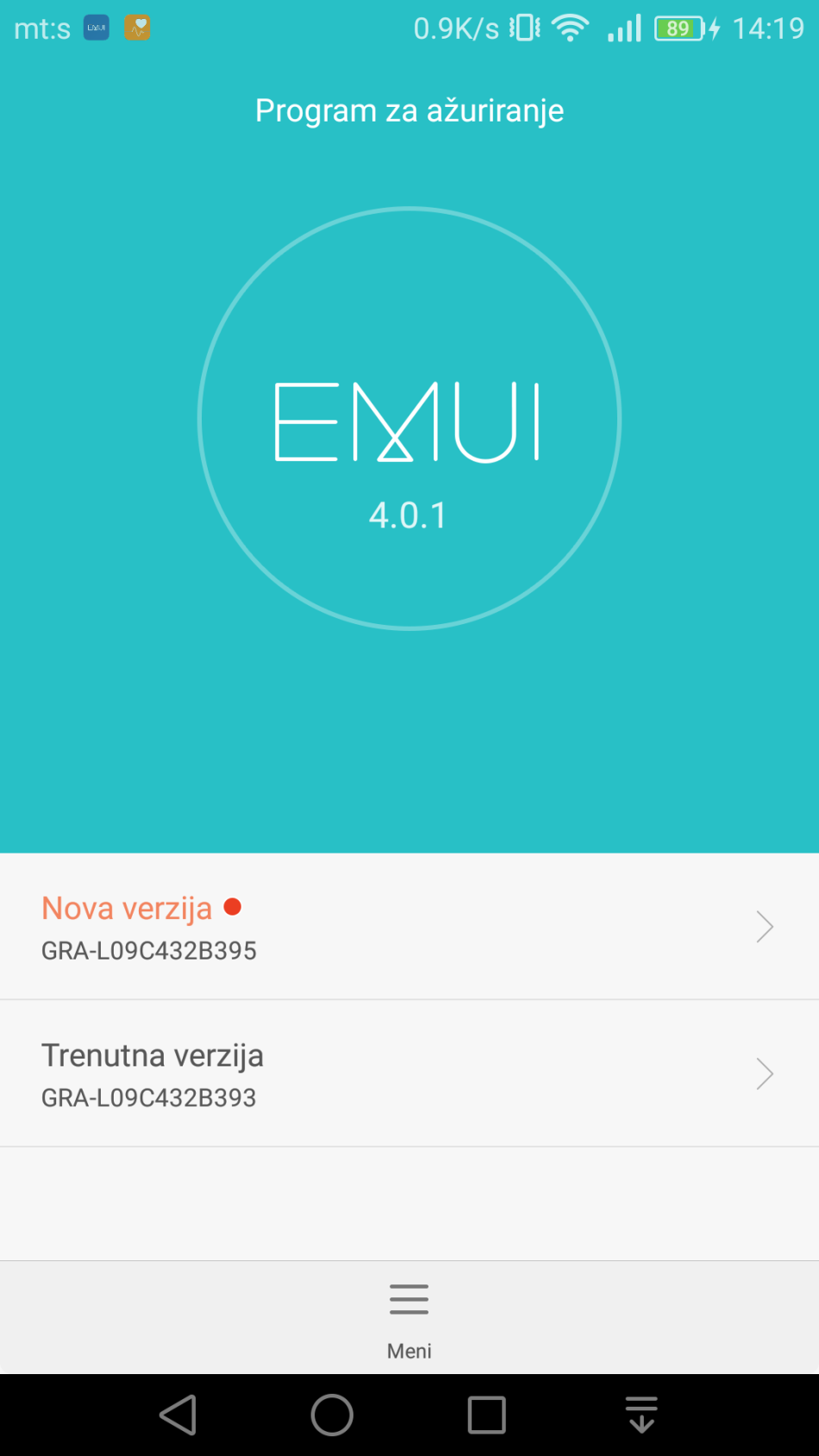Tap the clock showing 14:19
Image resolution: width=819 pixels, height=1456 pixels.
click(766, 27)
